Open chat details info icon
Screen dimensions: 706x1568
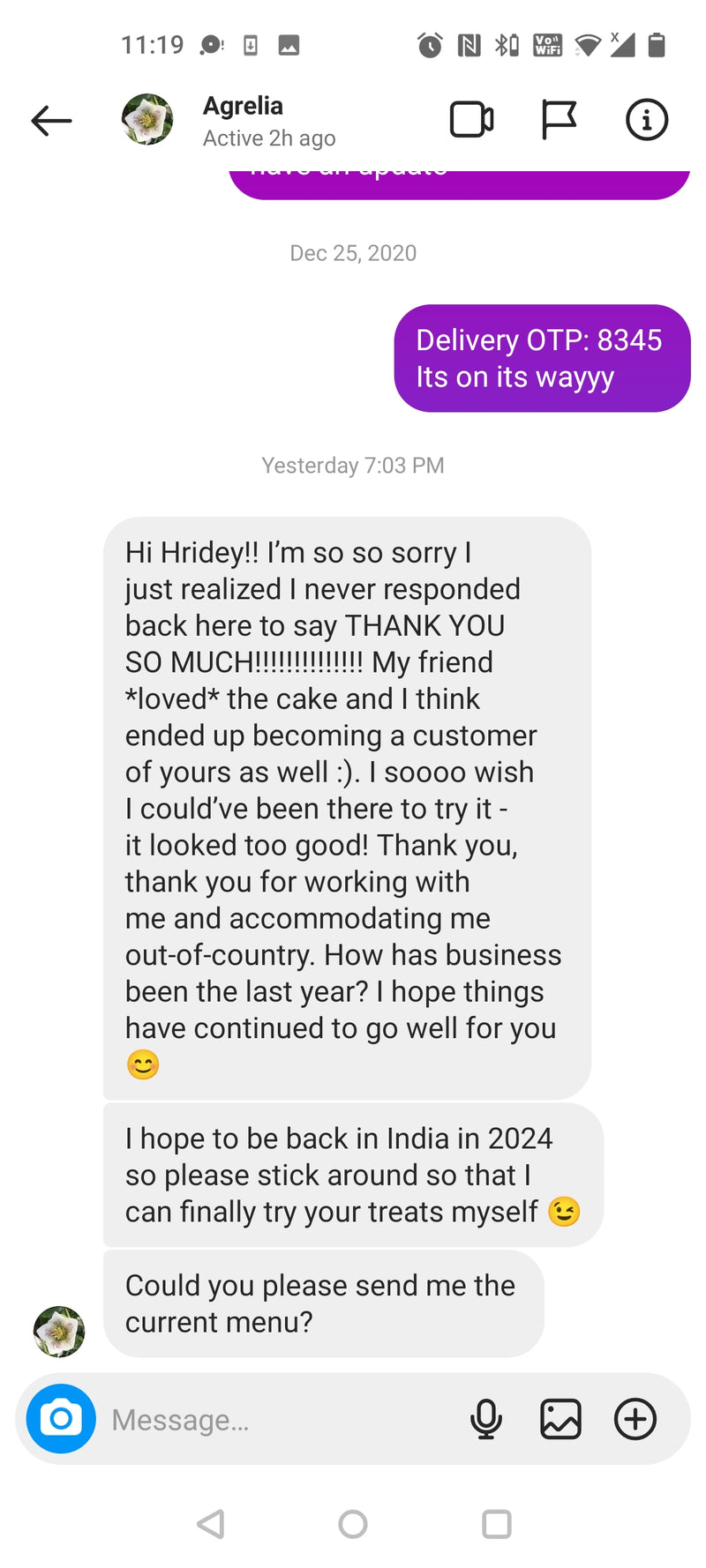tap(647, 120)
